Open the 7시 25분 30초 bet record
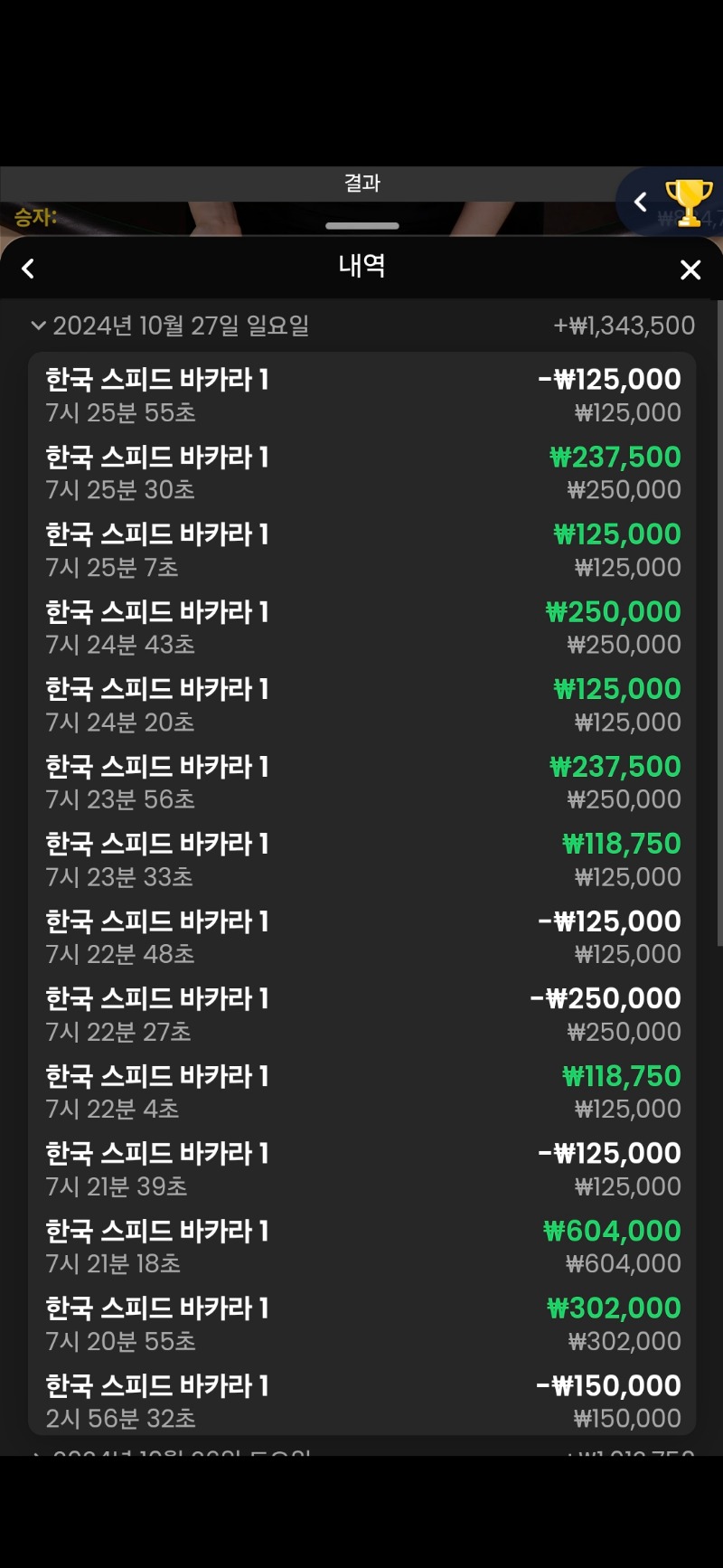The height and width of the screenshot is (1568, 723). 361,473
